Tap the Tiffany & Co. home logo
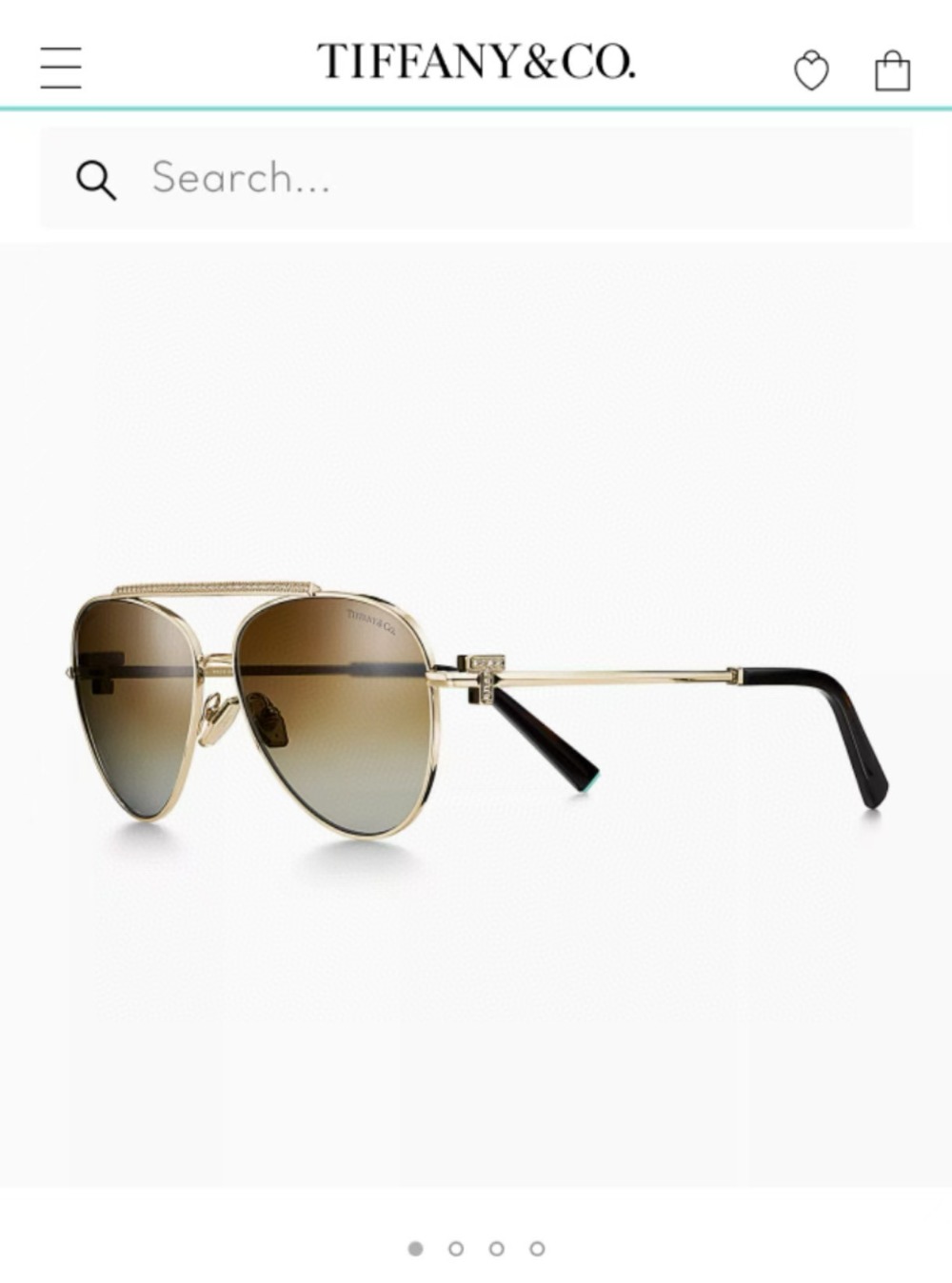This screenshot has width=952, height=1283. pyautogui.click(x=476, y=62)
